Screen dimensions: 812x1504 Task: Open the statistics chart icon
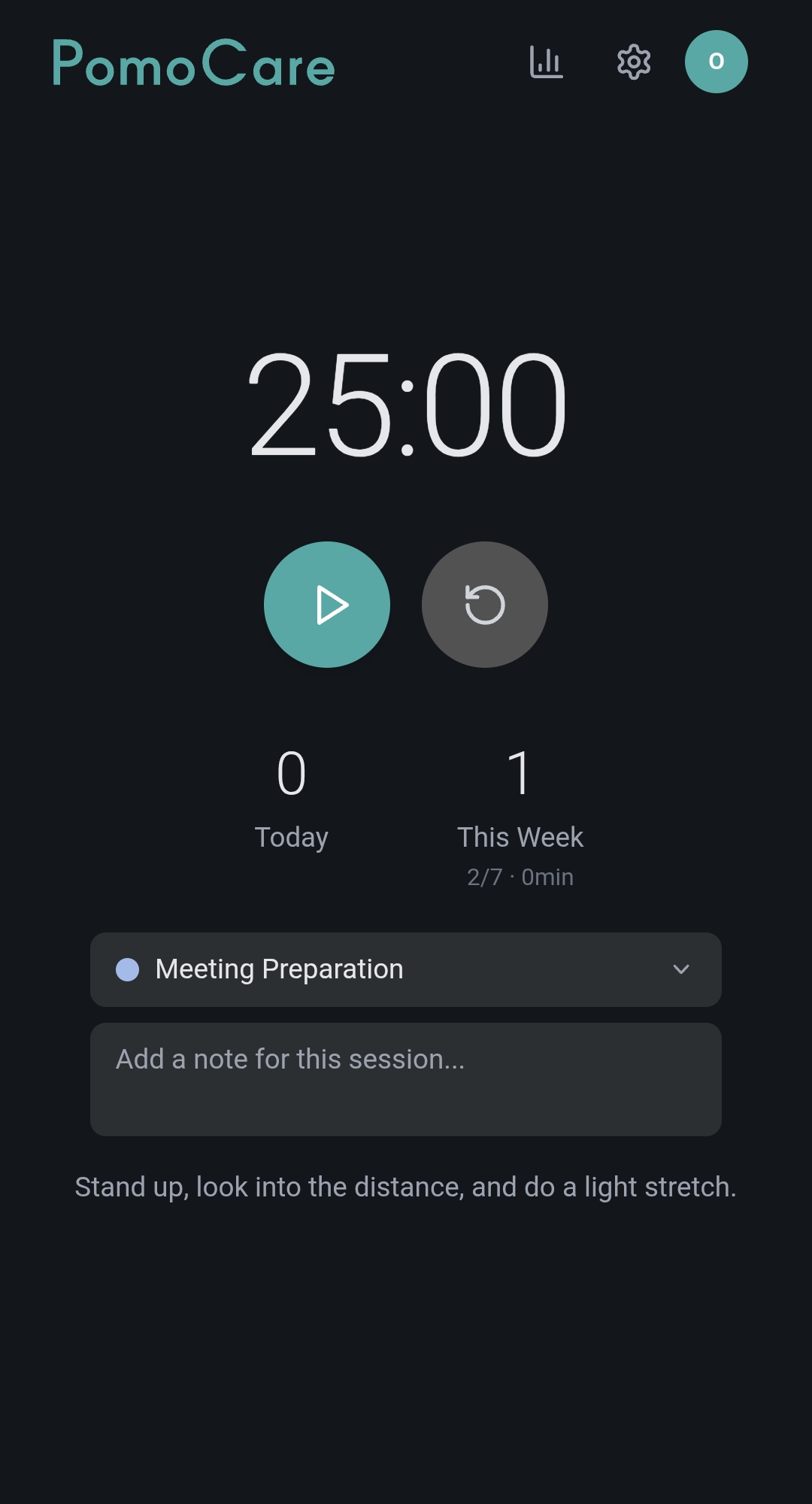click(546, 62)
